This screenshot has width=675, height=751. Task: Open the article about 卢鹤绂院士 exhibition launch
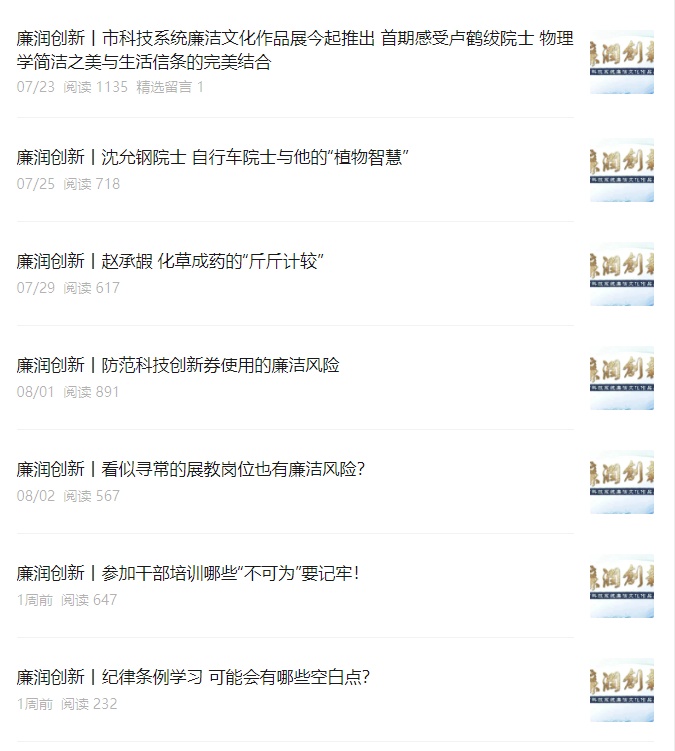(x=295, y=50)
